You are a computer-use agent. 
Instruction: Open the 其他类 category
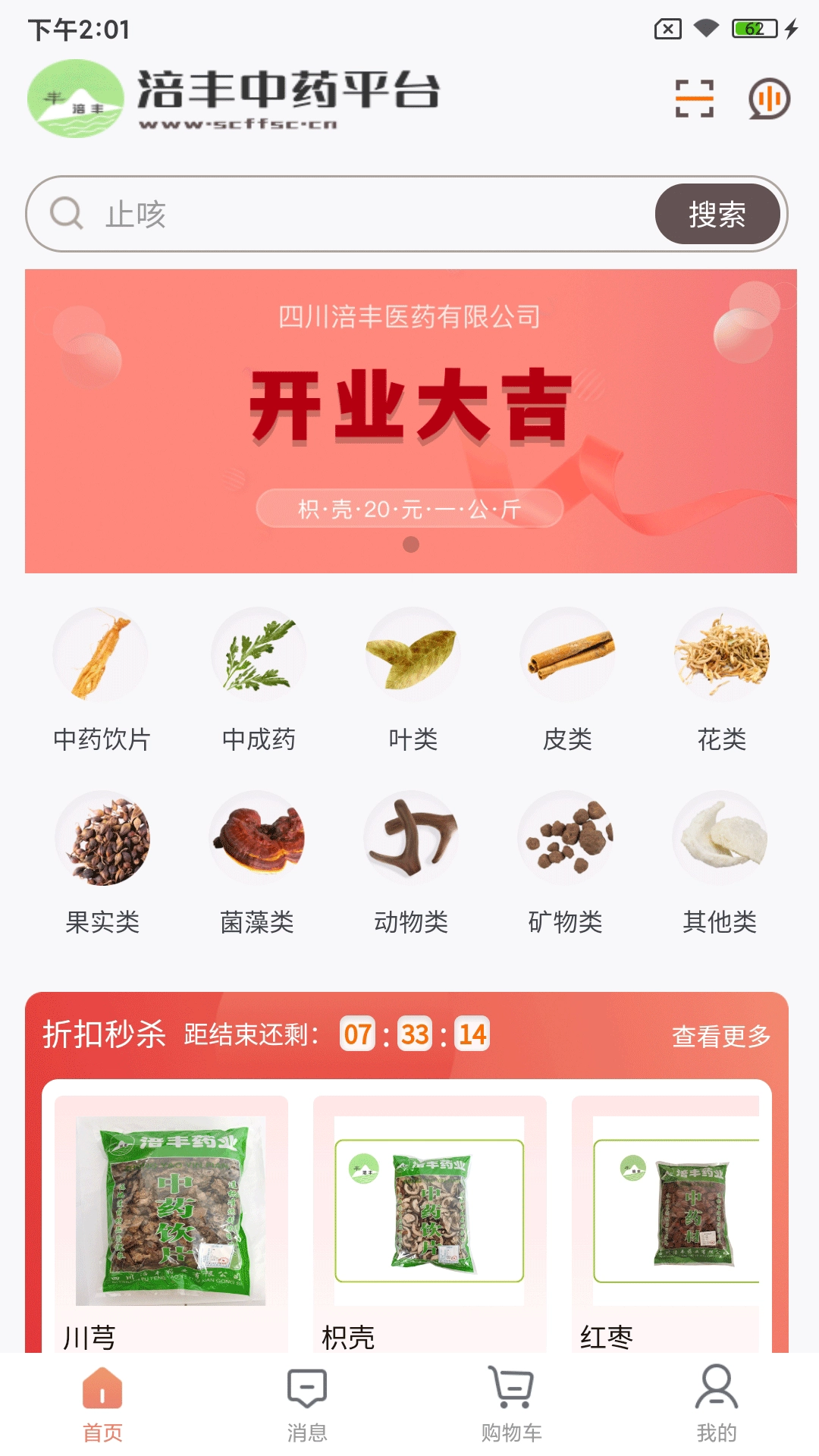(x=722, y=839)
